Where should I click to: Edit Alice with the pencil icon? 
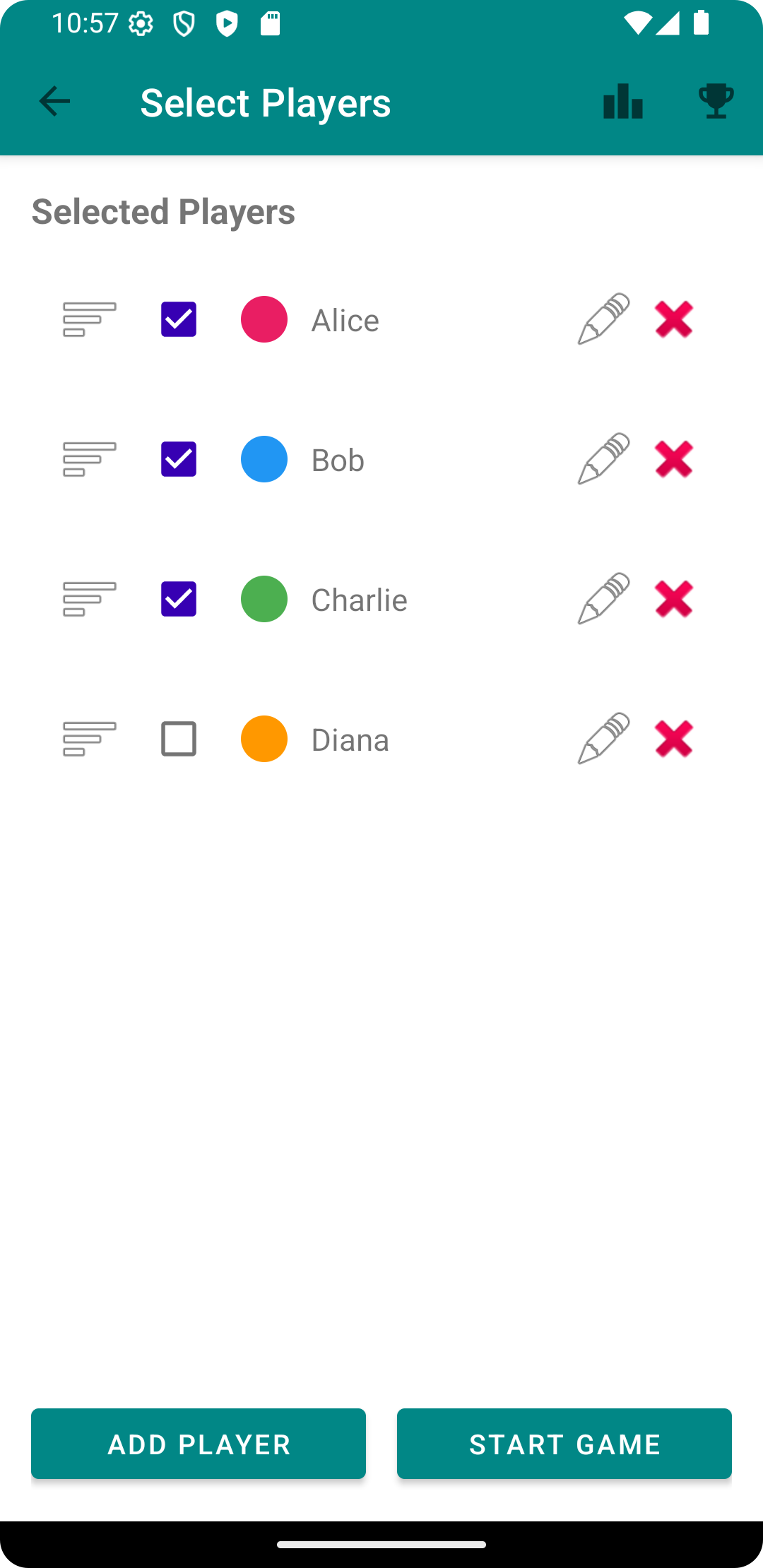(603, 319)
